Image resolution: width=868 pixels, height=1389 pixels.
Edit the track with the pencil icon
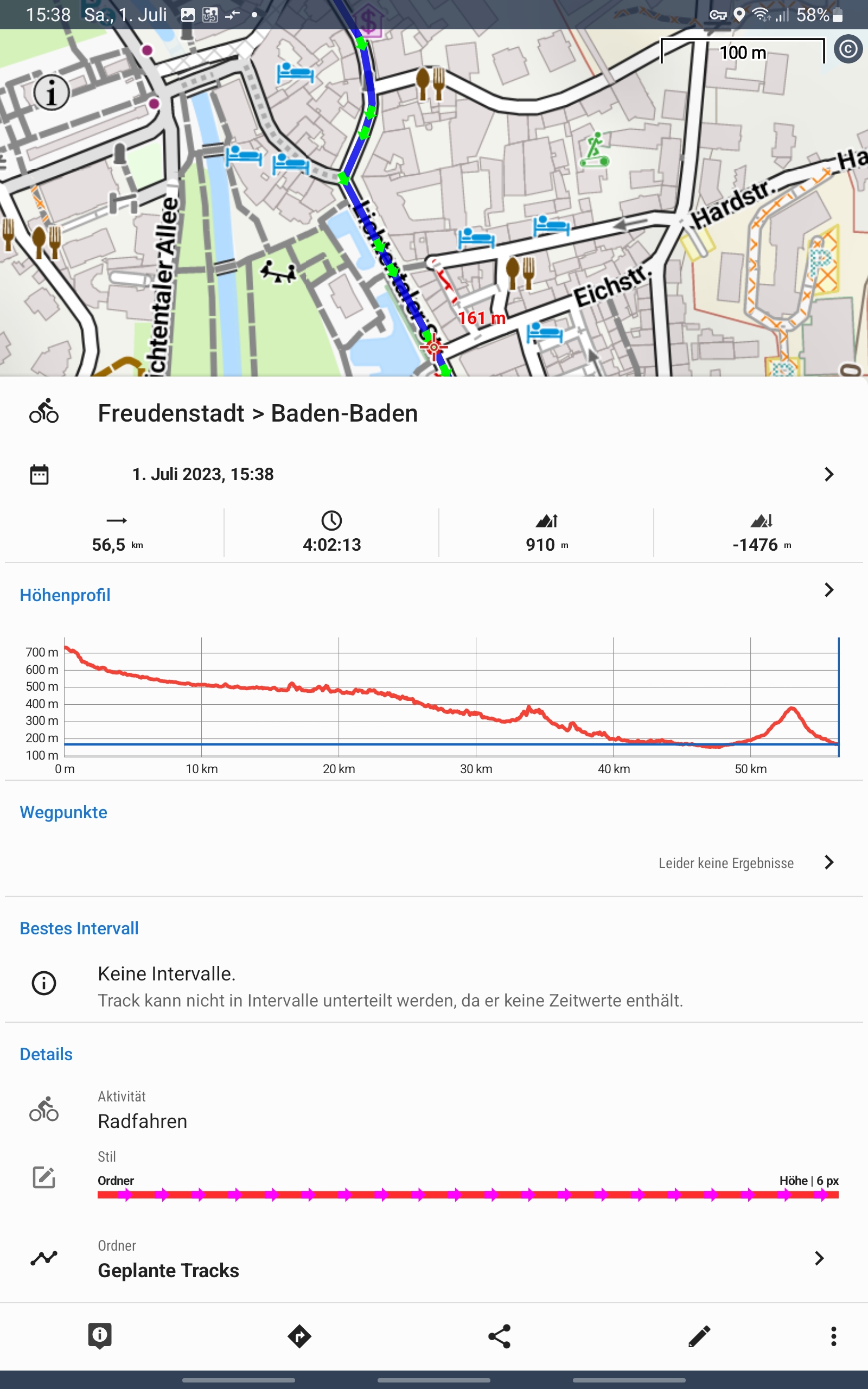click(x=699, y=1336)
